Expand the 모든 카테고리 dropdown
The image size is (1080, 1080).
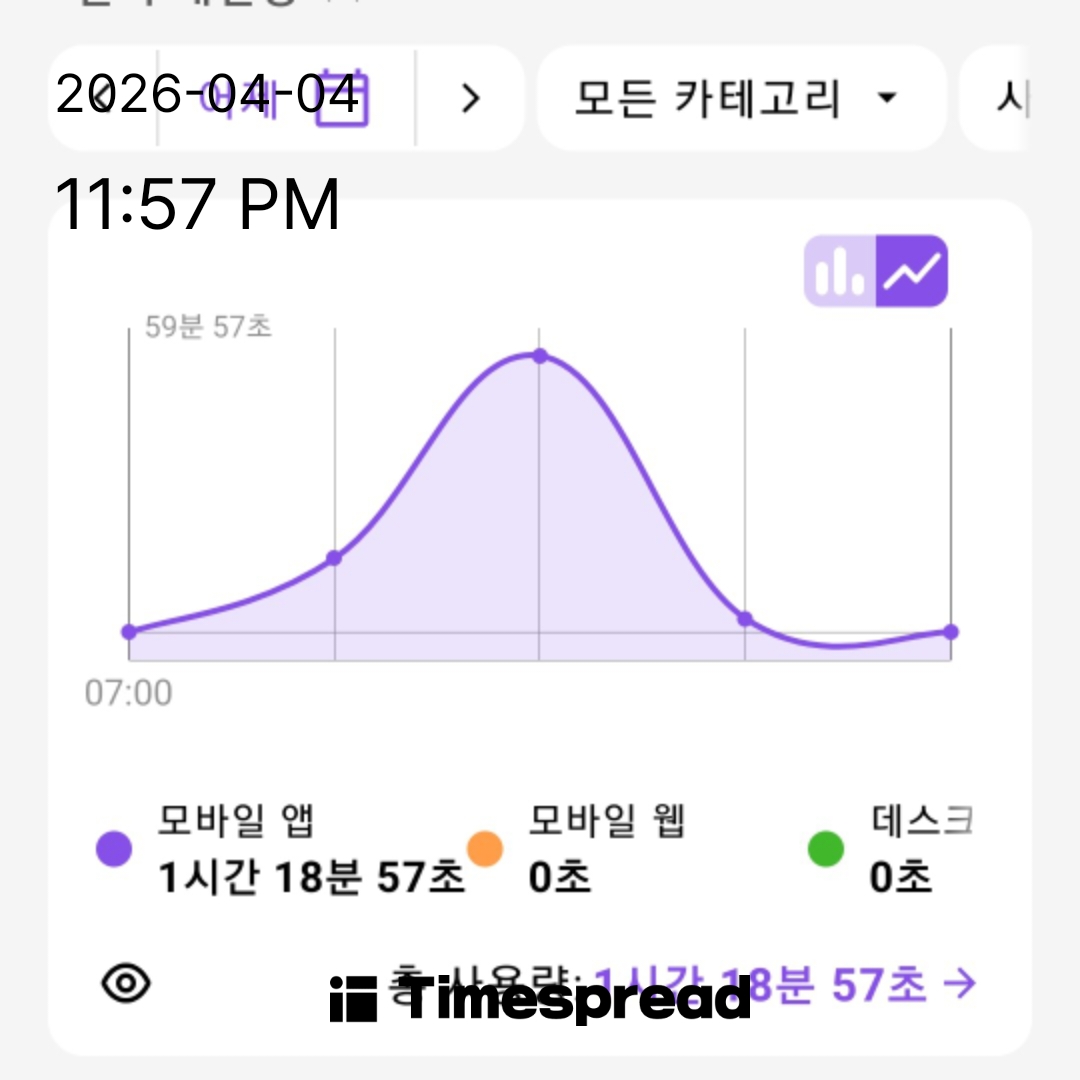(x=740, y=98)
